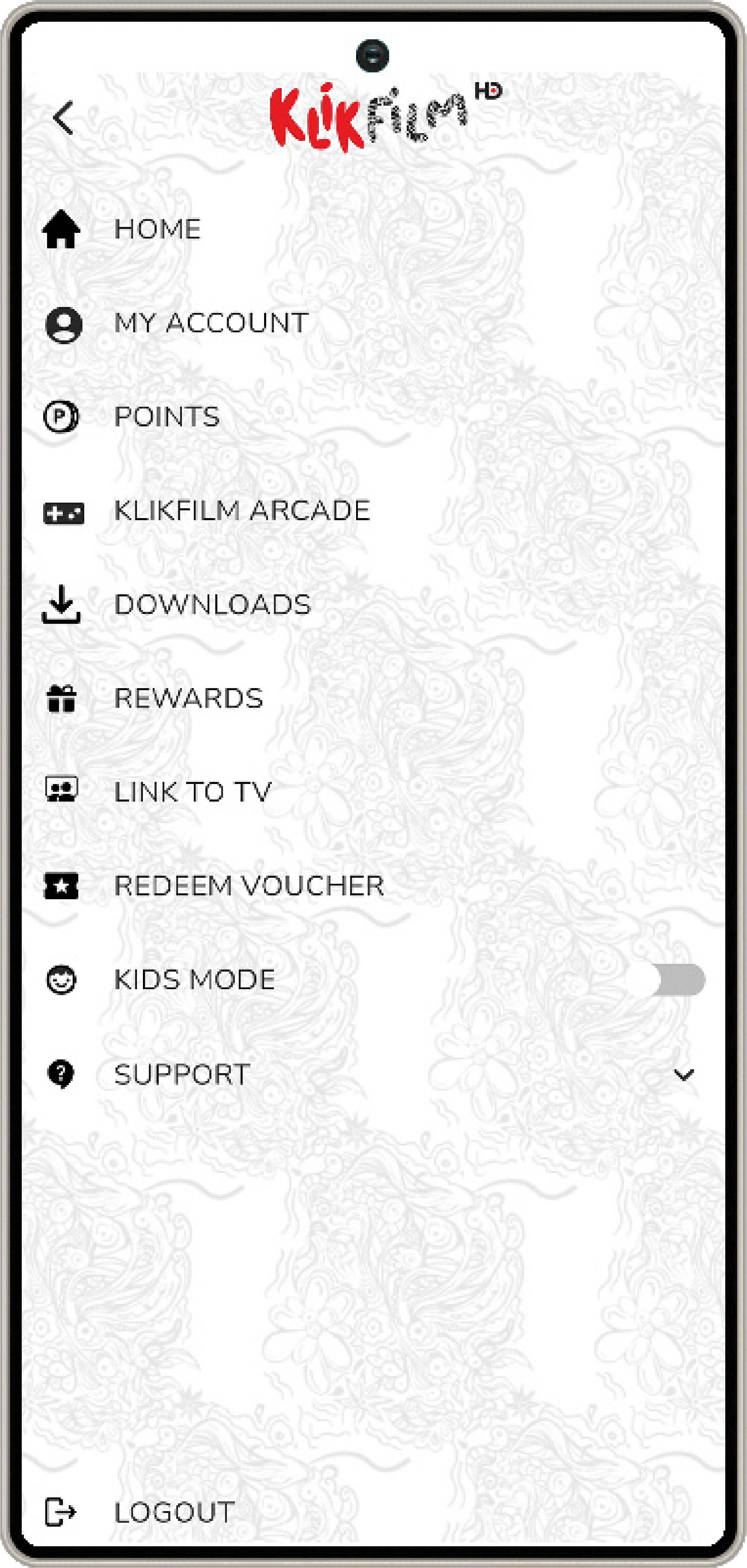Viewport: 747px width, 1568px height.
Task: Go back using the top-left arrow
Action: (x=63, y=118)
